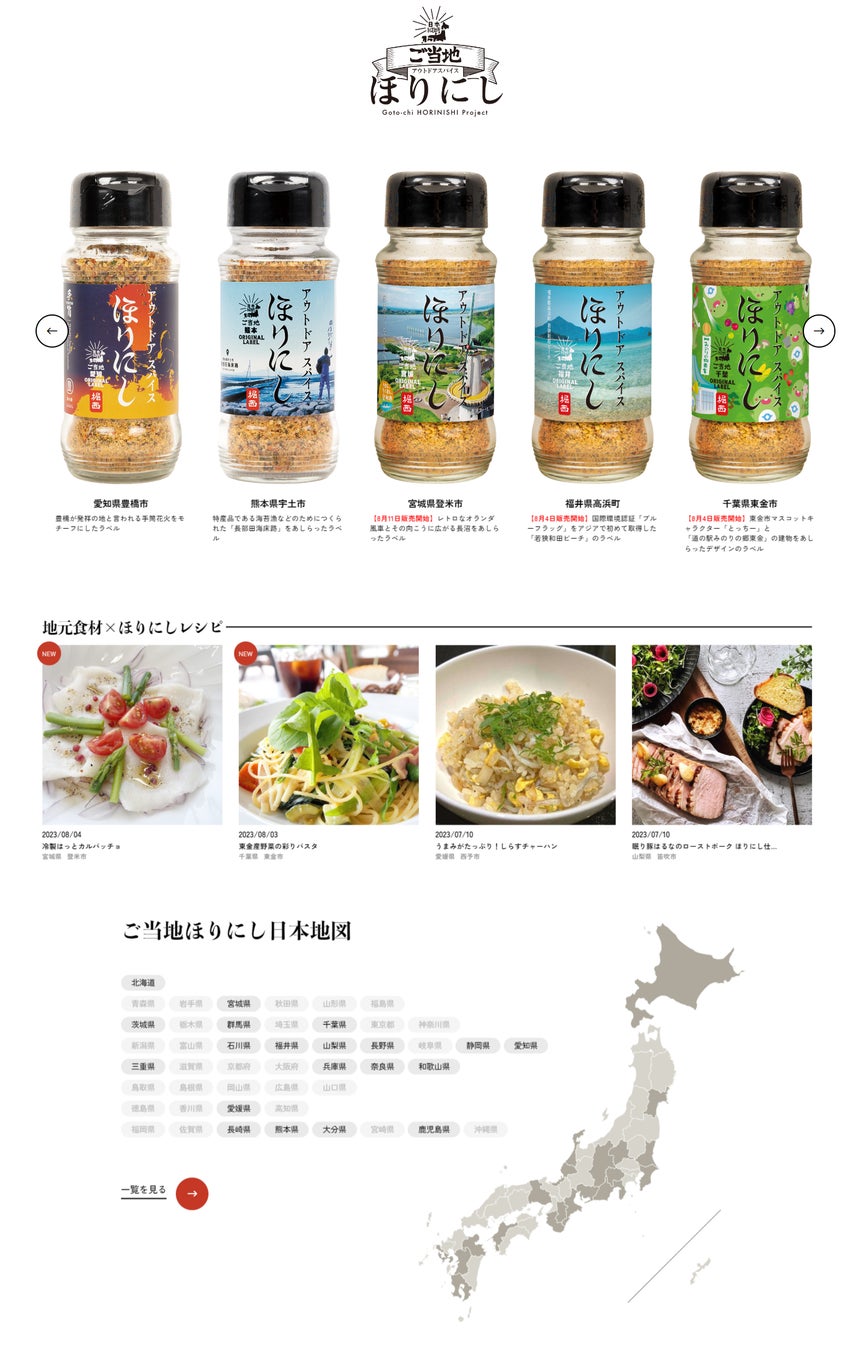Open the 東金産野菜の彩りパスタ recipe
850x1350 pixels.
click(x=328, y=734)
